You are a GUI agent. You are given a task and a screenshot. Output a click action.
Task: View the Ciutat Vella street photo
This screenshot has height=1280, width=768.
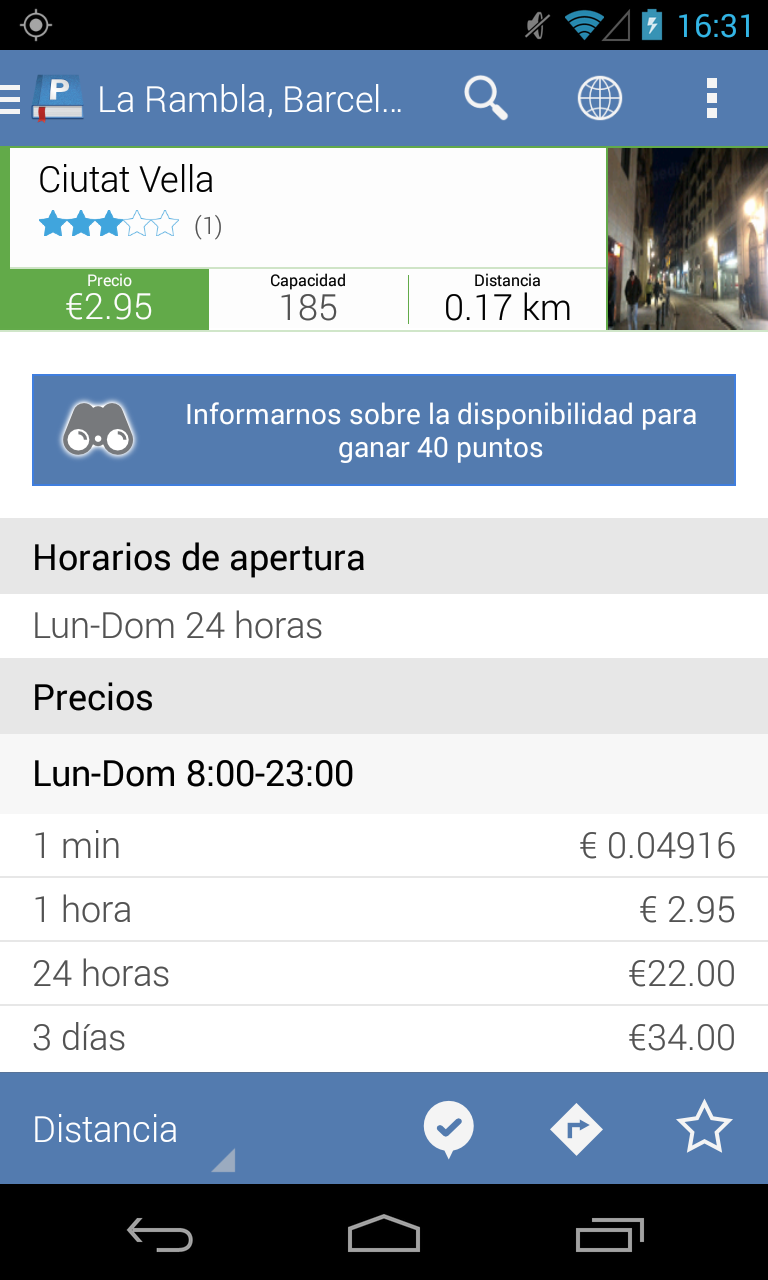(687, 239)
